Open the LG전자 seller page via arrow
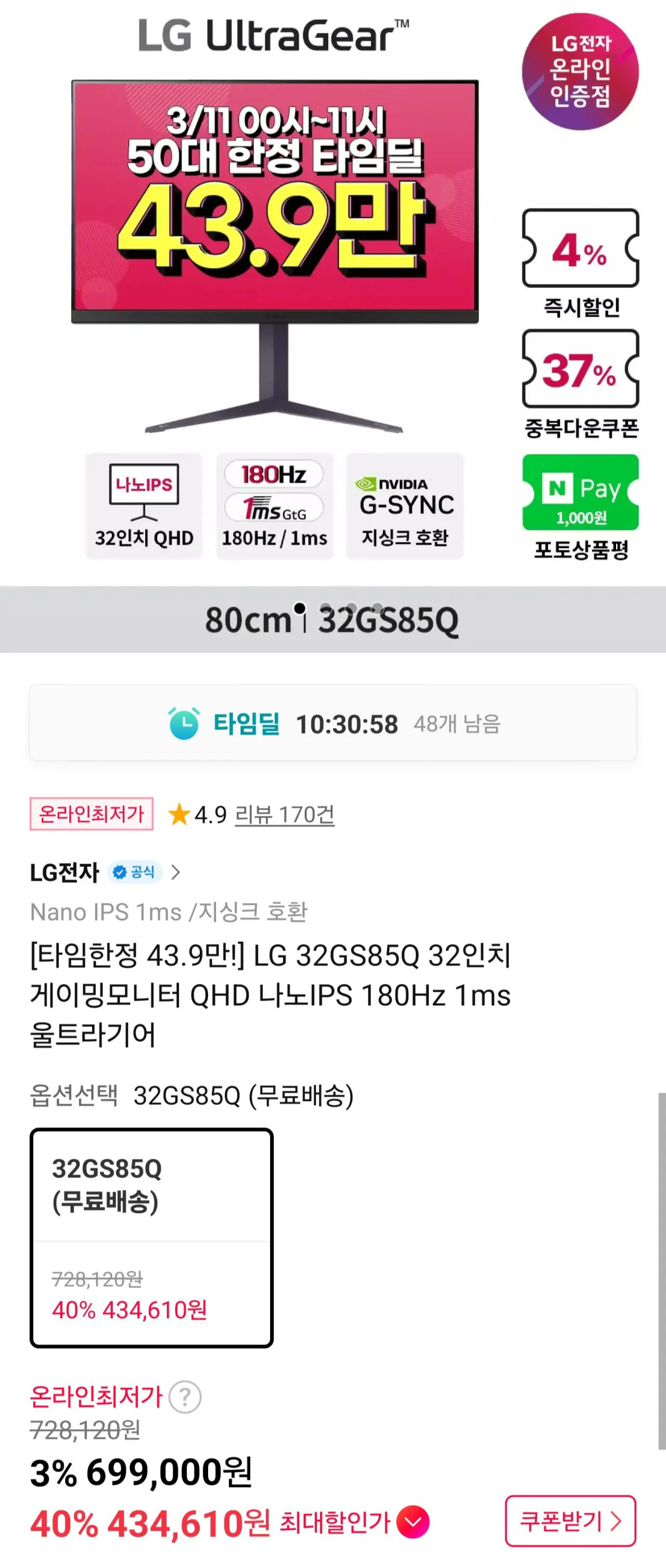The height and width of the screenshot is (1568, 666). click(176, 872)
